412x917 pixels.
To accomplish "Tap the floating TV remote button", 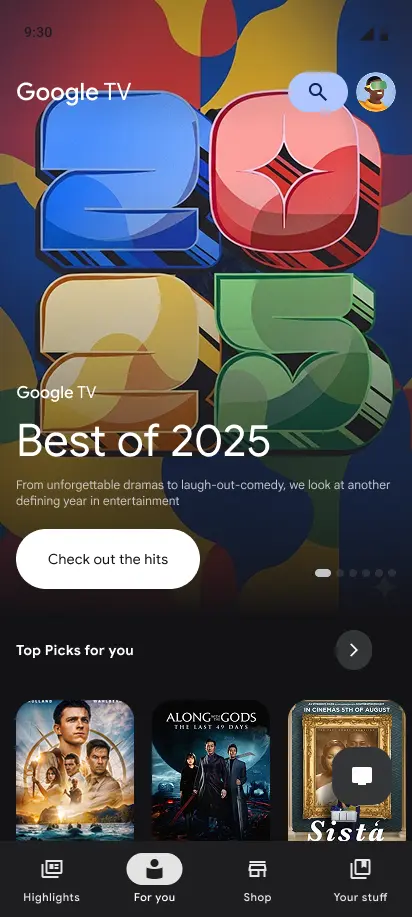I will point(362,776).
